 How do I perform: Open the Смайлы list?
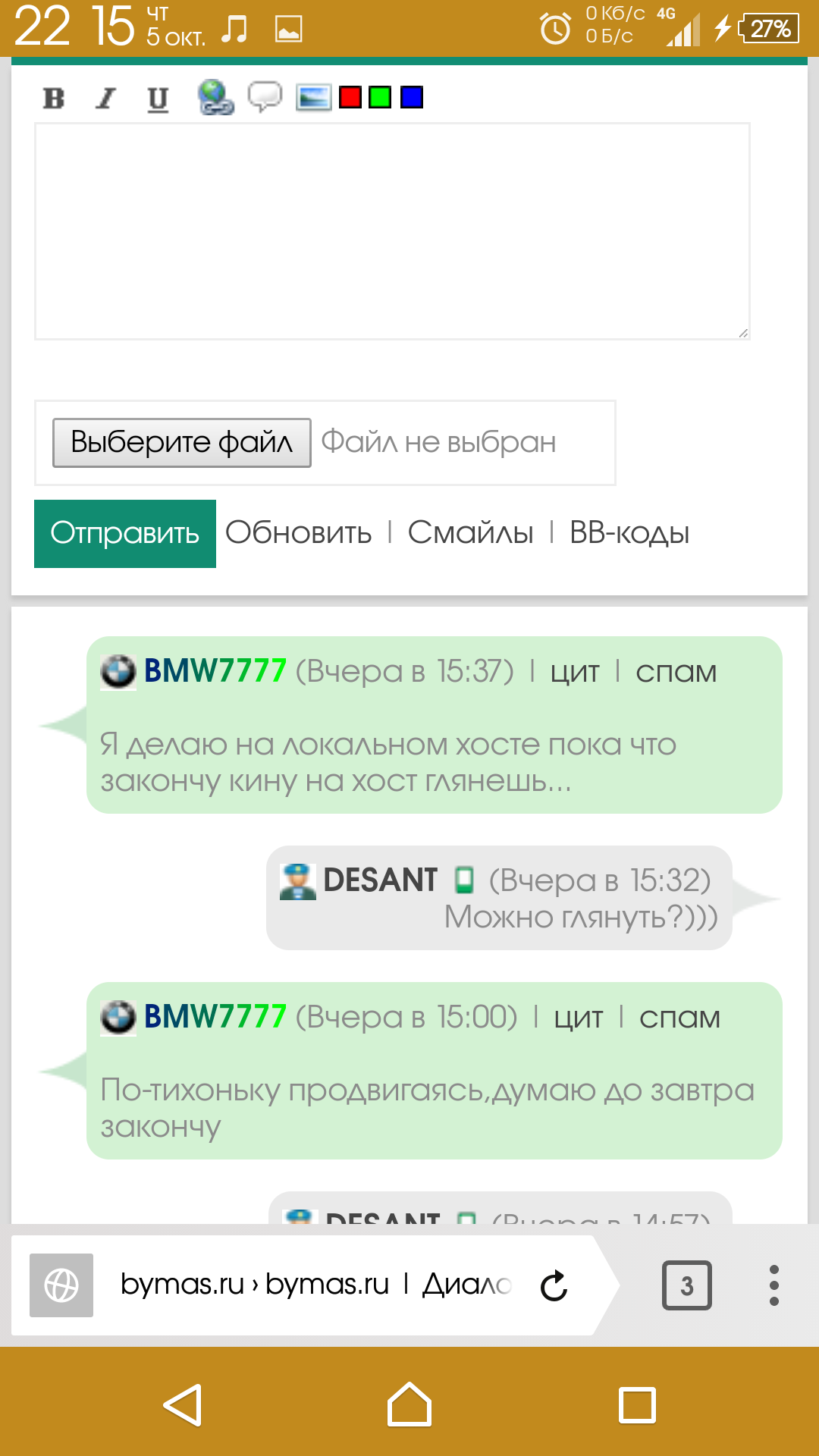(x=470, y=533)
